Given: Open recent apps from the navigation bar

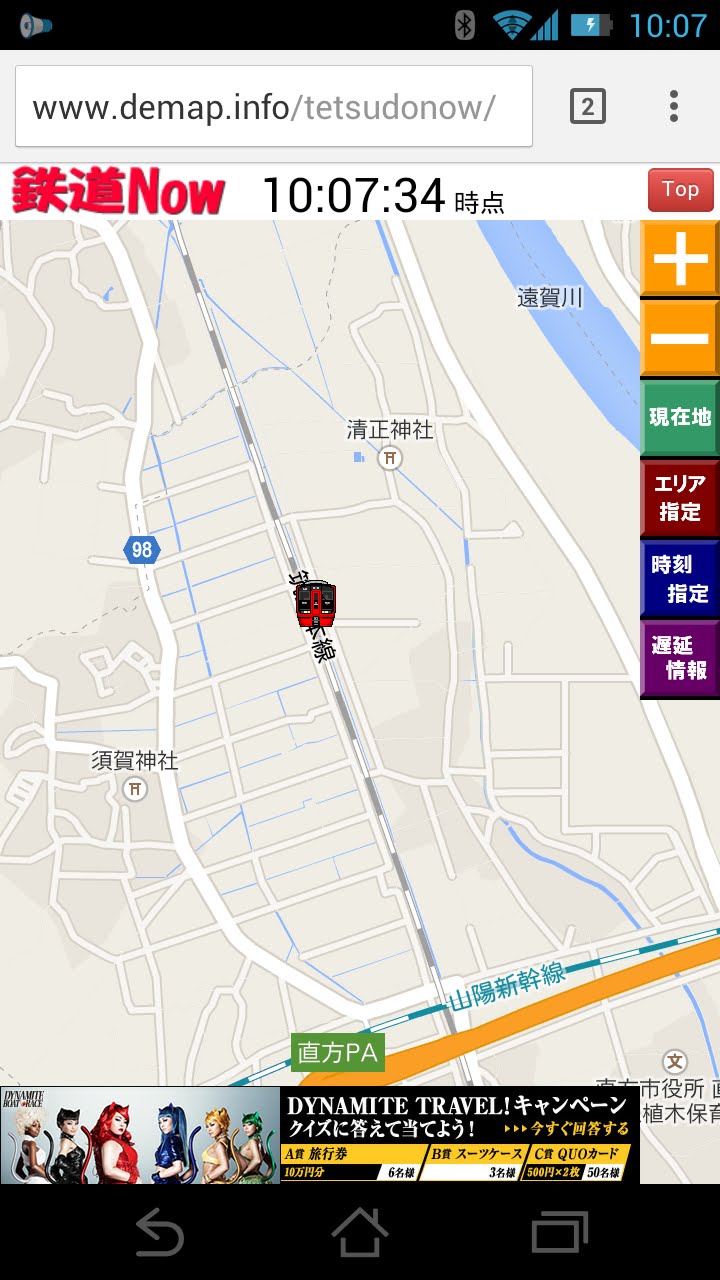Looking at the screenshot, I should point(559,1232).
